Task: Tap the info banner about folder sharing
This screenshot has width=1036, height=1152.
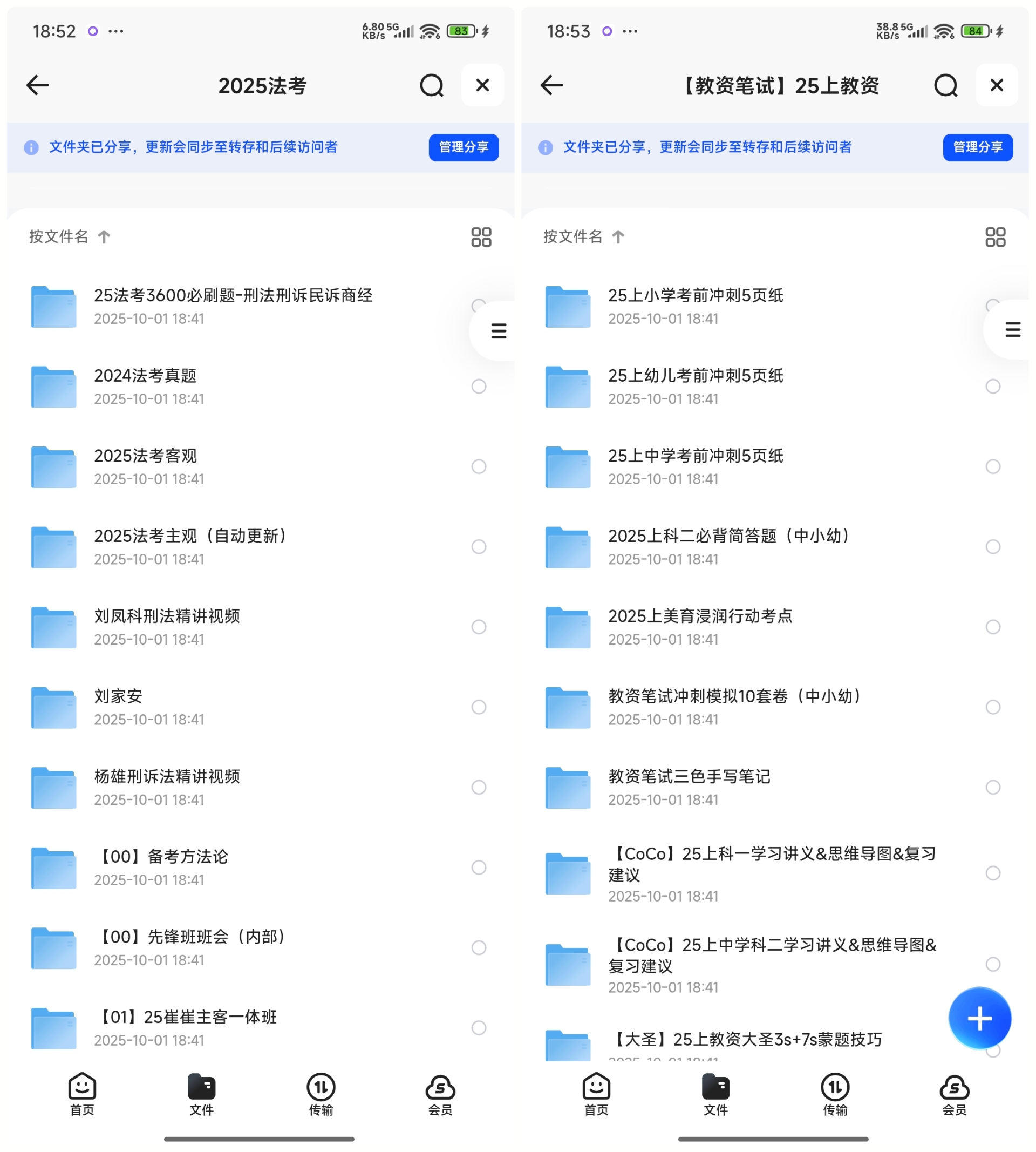Action: pos(194,147)
